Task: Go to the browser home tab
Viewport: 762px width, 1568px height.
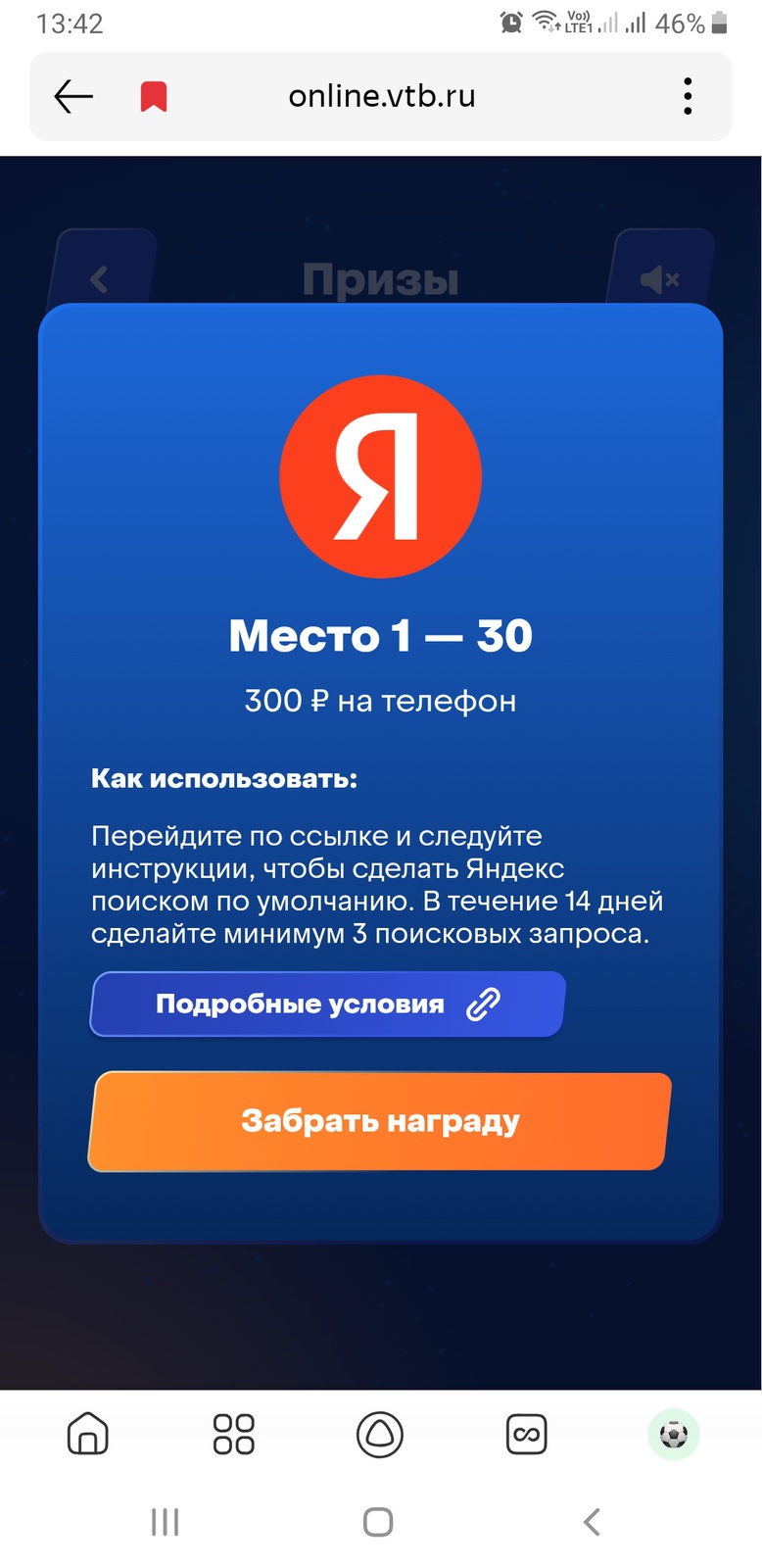Action: click(88, 1435)
